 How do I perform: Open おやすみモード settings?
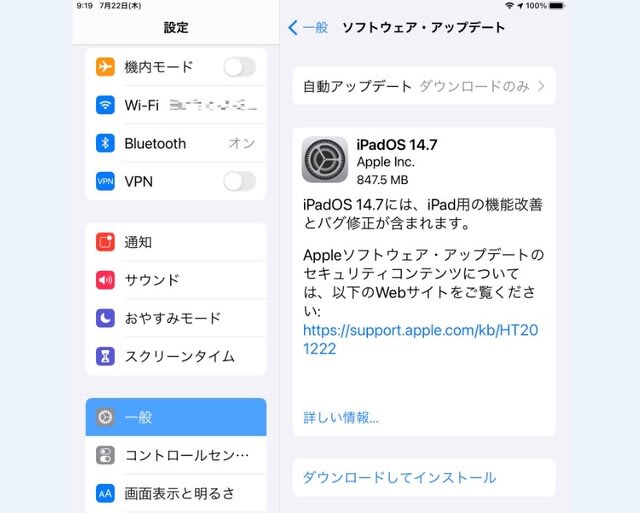[176, 318]
